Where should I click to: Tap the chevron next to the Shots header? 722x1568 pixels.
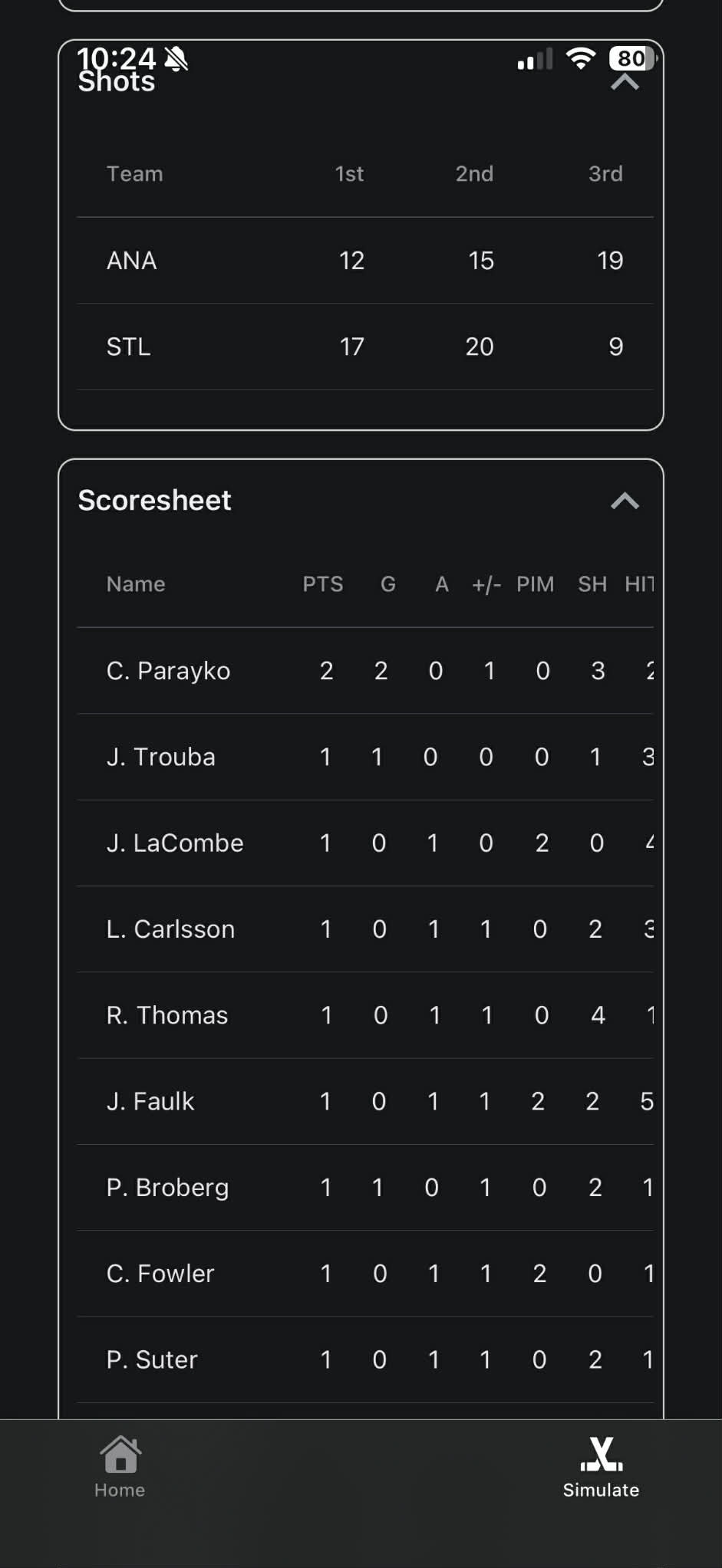coord(626,83)
